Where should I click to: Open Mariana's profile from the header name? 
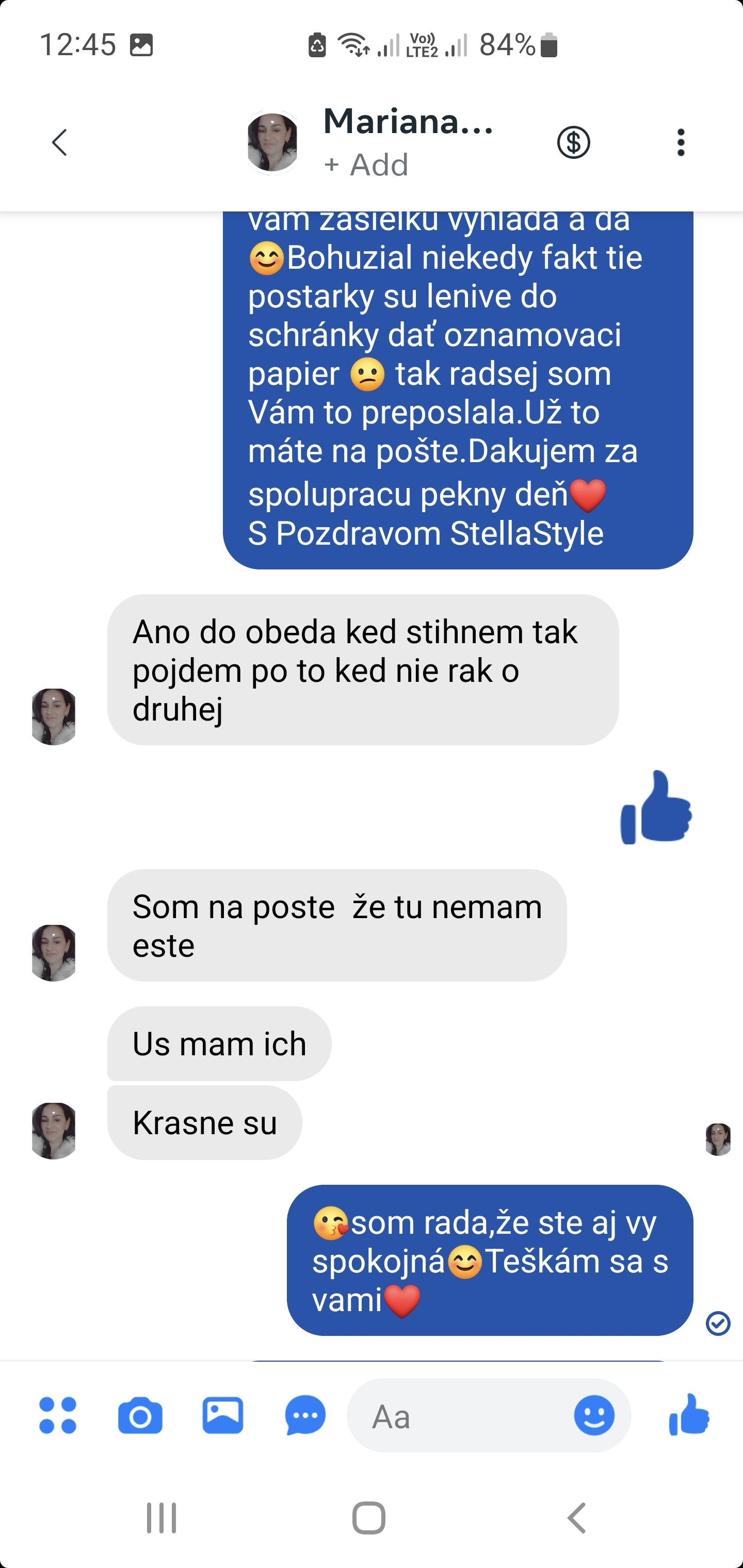(408, 121)
